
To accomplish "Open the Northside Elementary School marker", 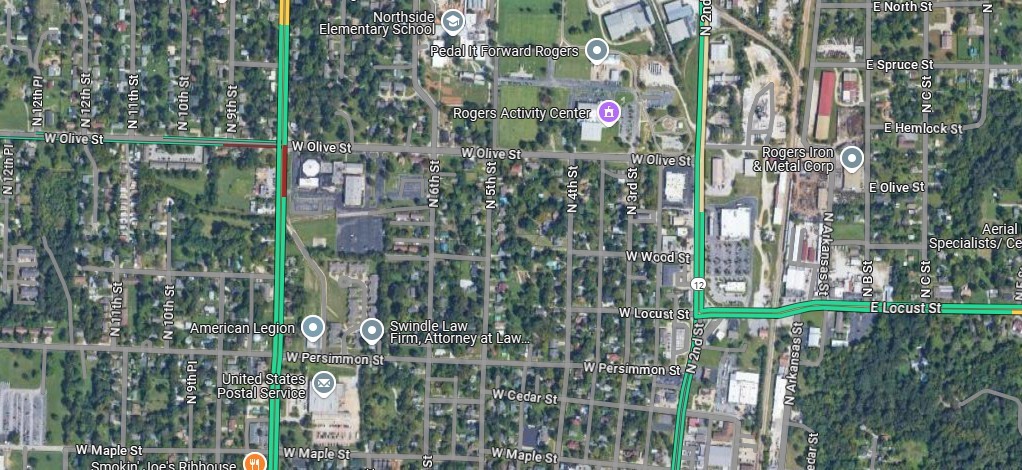I will [x=453, y=21].
